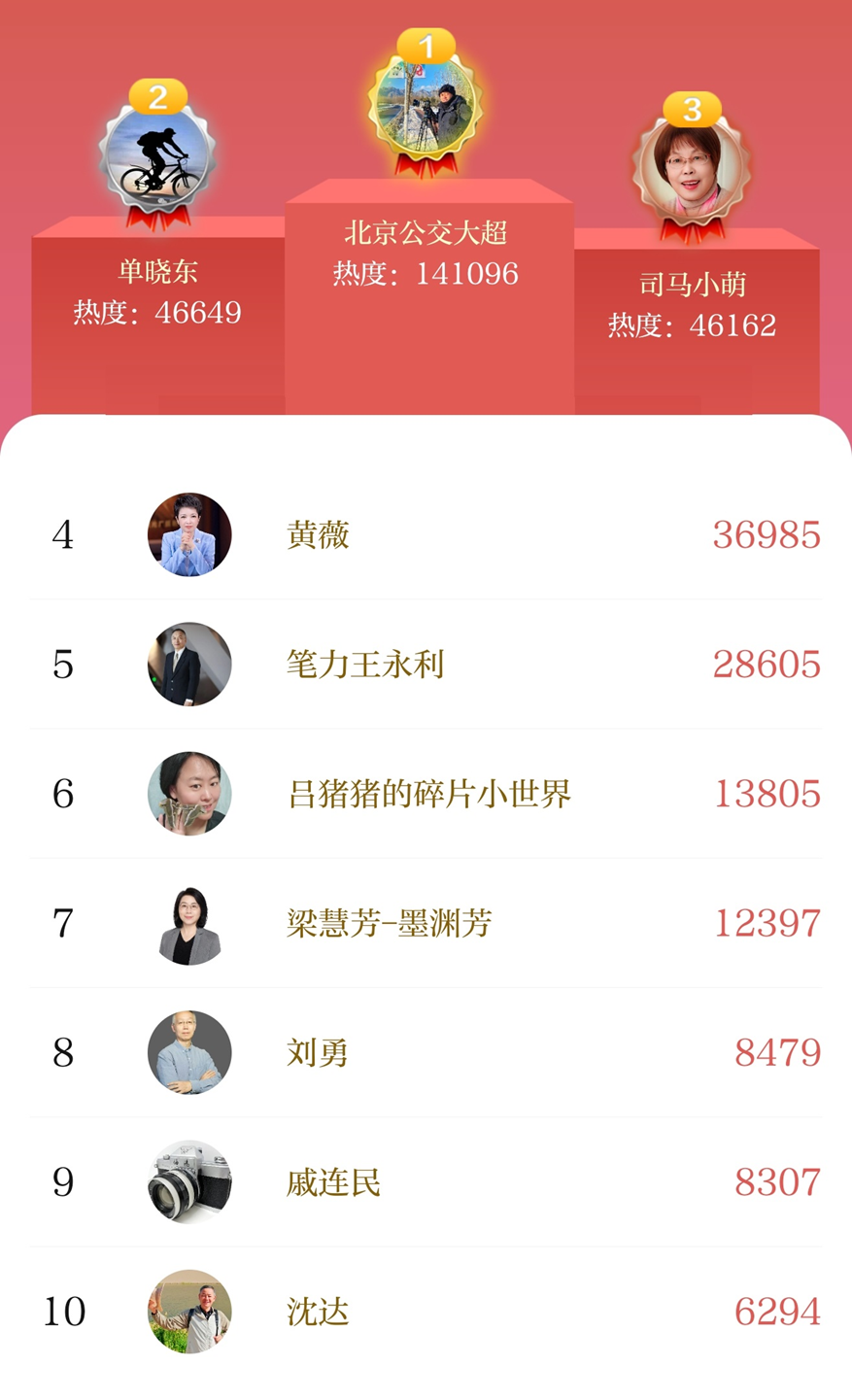Select the tenth-place row 沈达

[x=426, y=1312]
